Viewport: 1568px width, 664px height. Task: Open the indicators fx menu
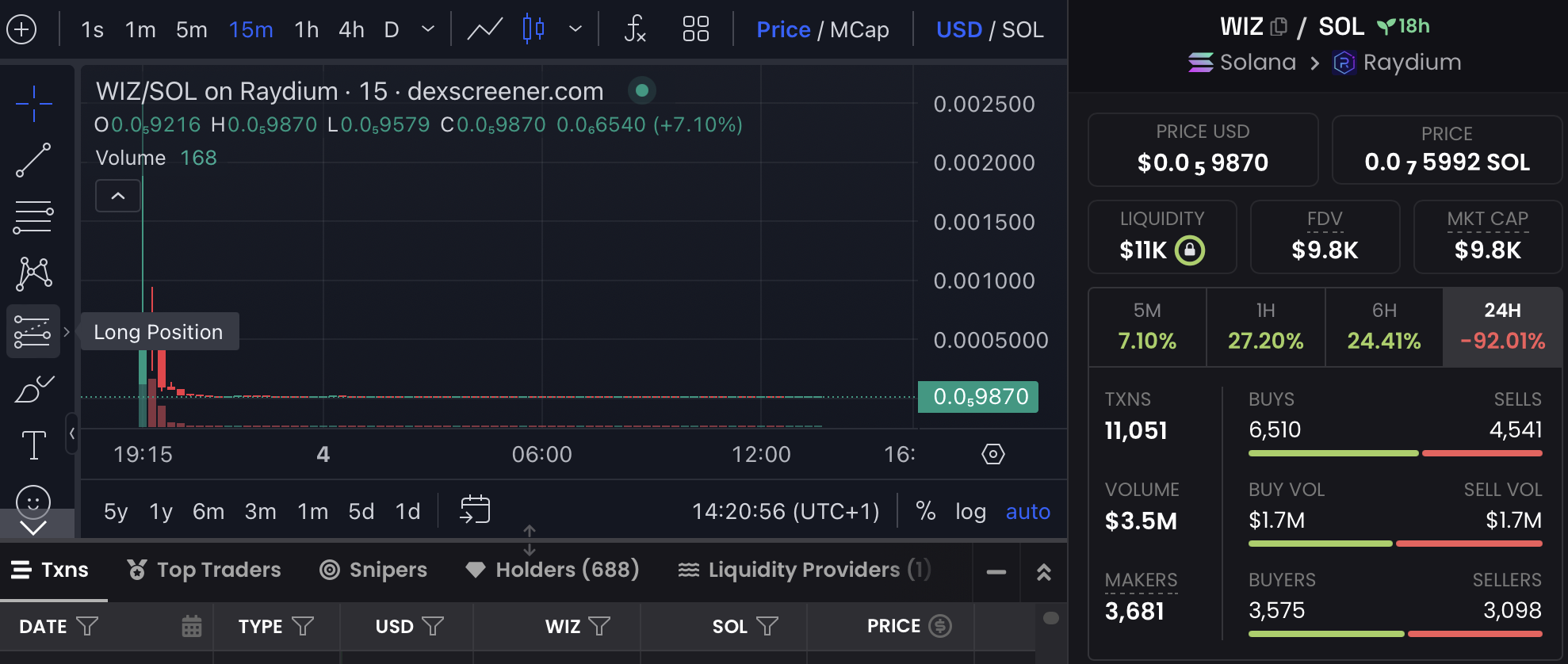coord(634,30)
